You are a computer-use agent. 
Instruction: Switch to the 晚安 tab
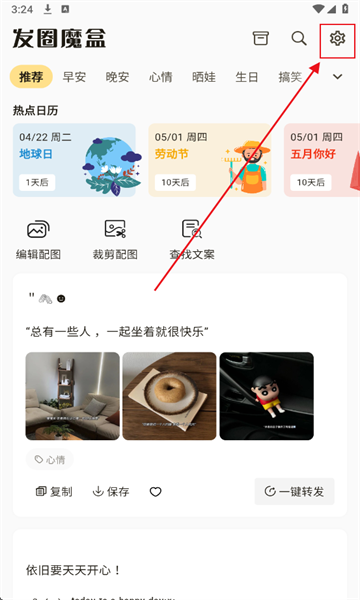coord(117,77)
